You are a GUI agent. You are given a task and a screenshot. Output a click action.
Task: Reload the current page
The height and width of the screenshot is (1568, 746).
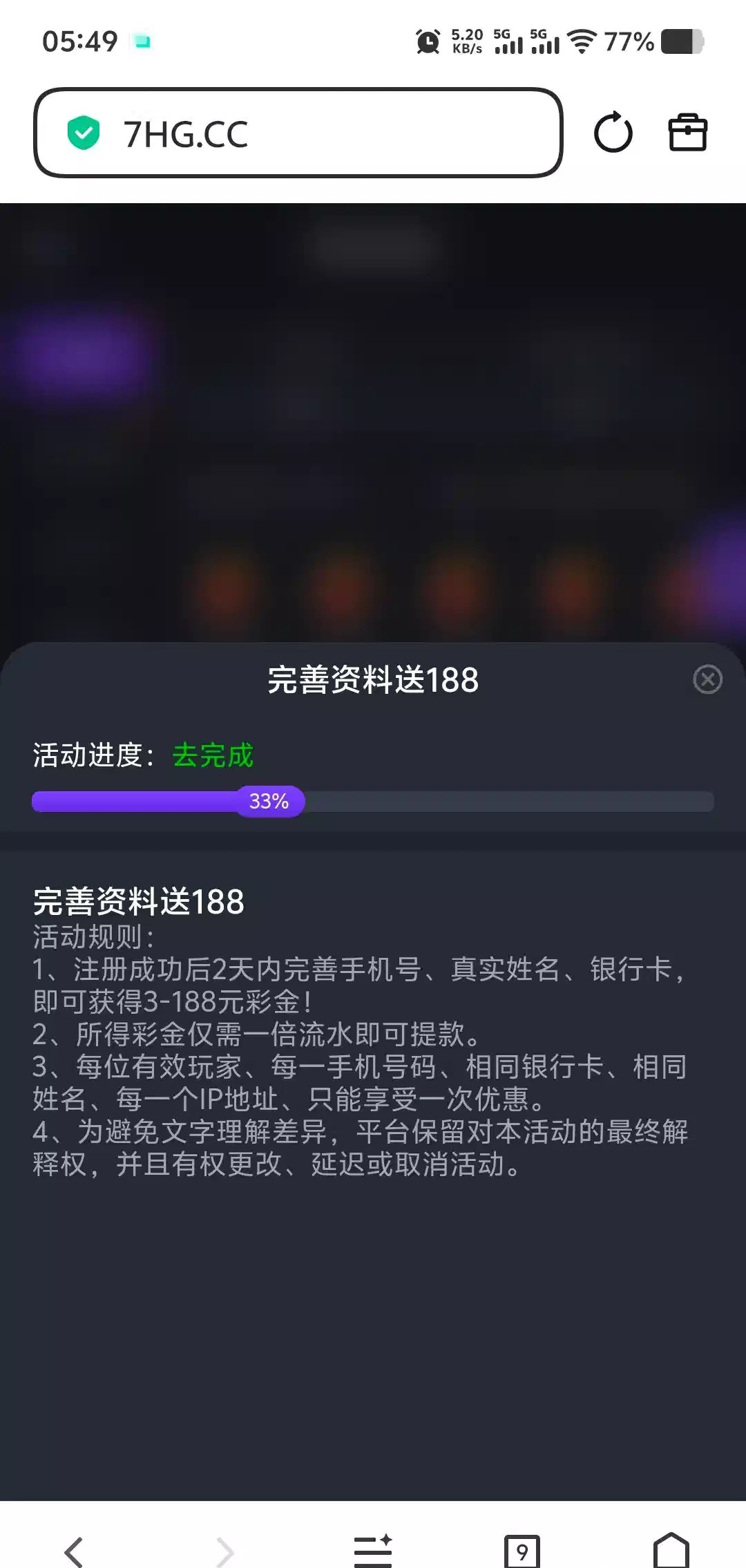click(x=613, y=133)
